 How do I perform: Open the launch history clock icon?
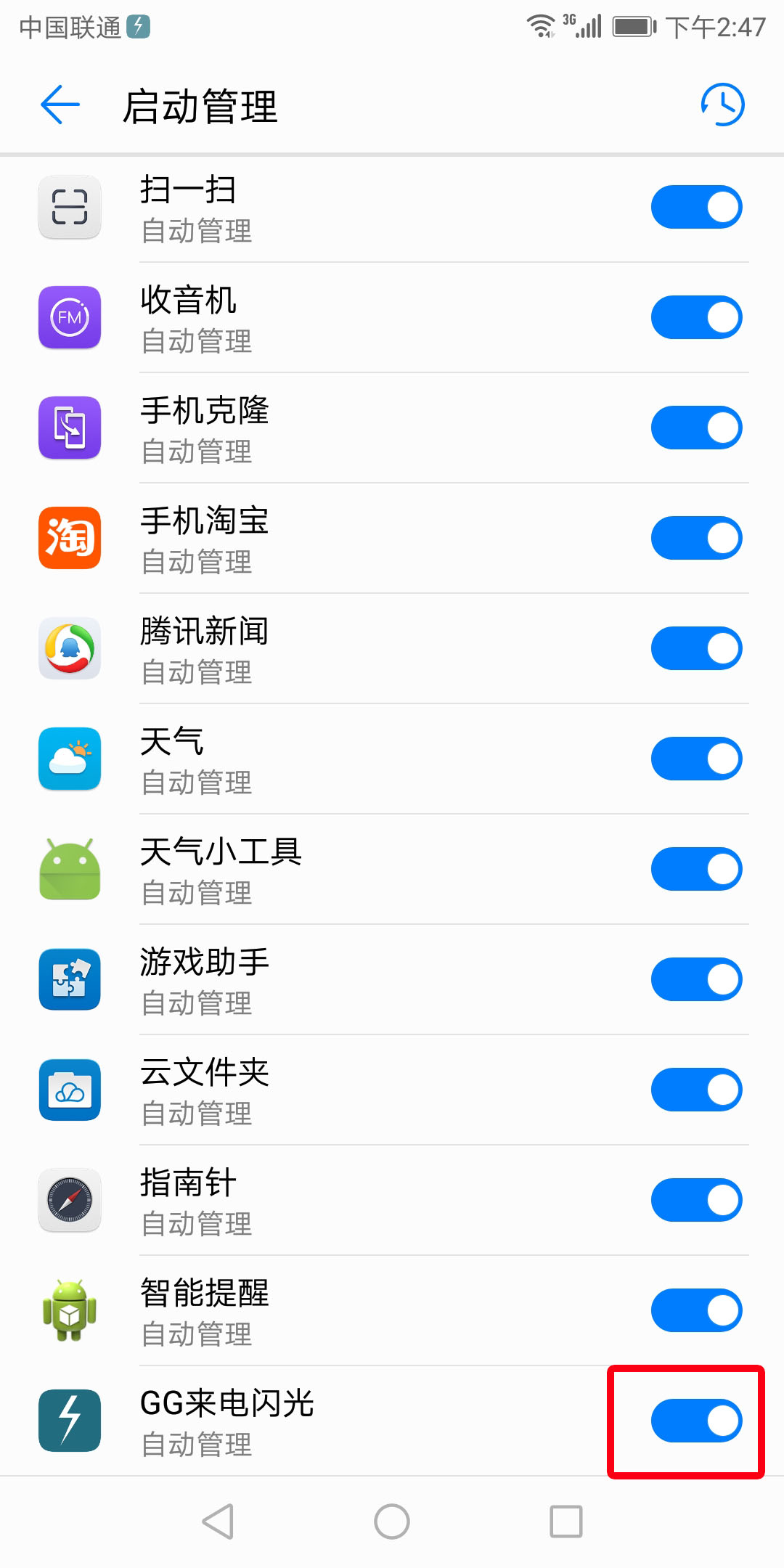pos(722,105)
